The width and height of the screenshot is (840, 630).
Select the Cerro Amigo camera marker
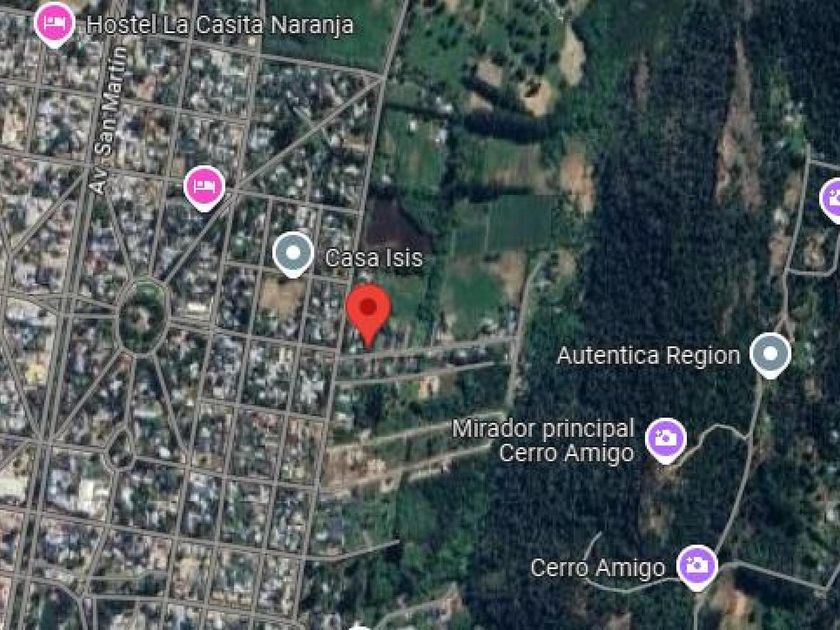pos(697,565)
